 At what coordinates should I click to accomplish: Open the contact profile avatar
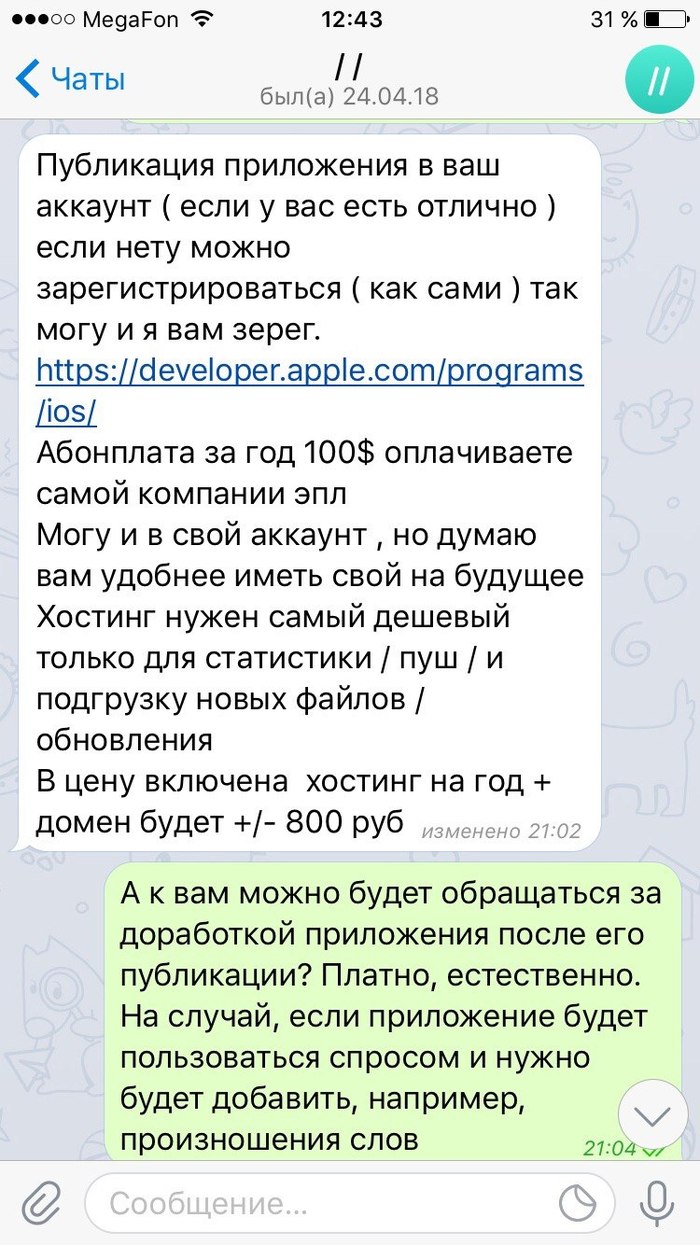(657, 79)
